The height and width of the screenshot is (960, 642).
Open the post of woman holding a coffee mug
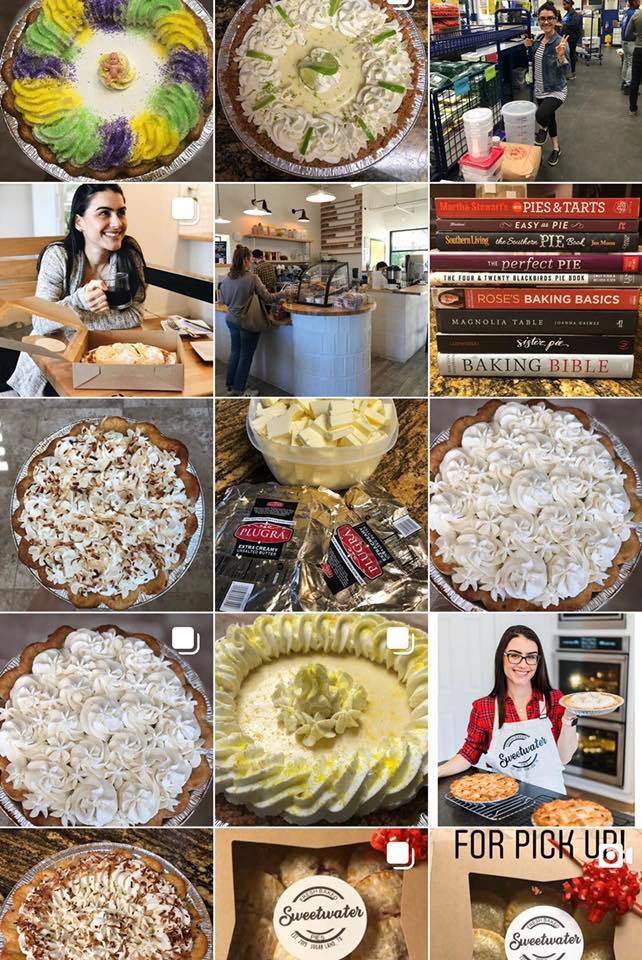click(106, 290)
